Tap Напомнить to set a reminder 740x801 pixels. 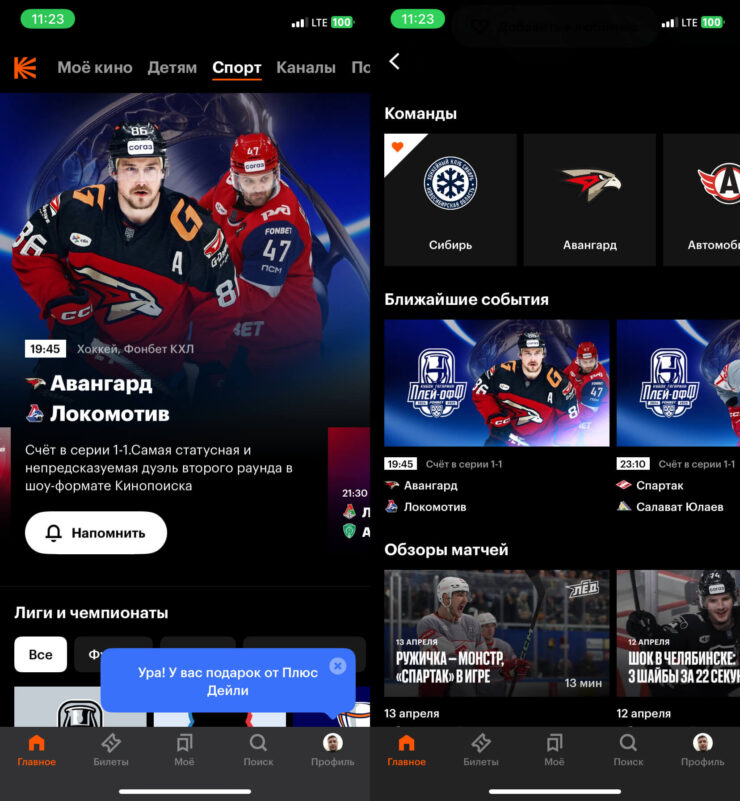pyautogui.click(x=96, y=533)
